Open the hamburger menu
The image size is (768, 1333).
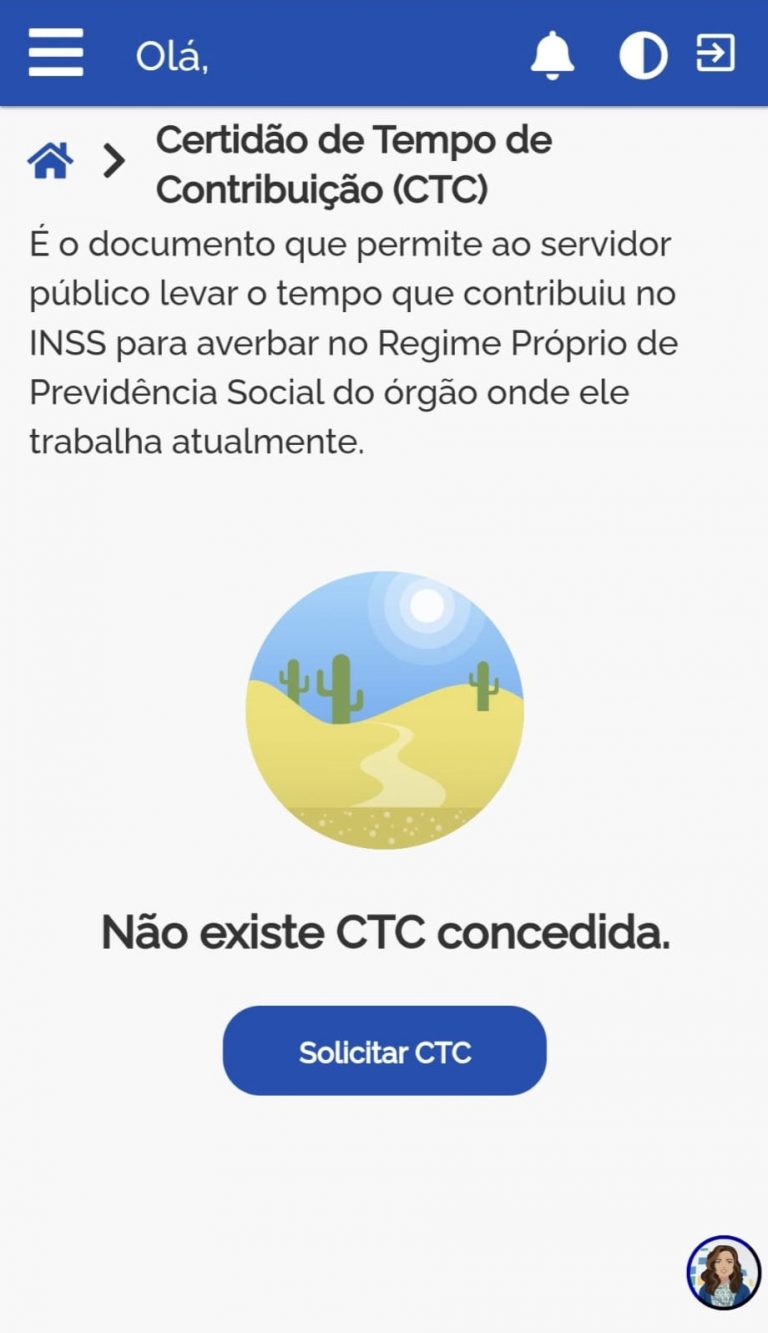56,53
